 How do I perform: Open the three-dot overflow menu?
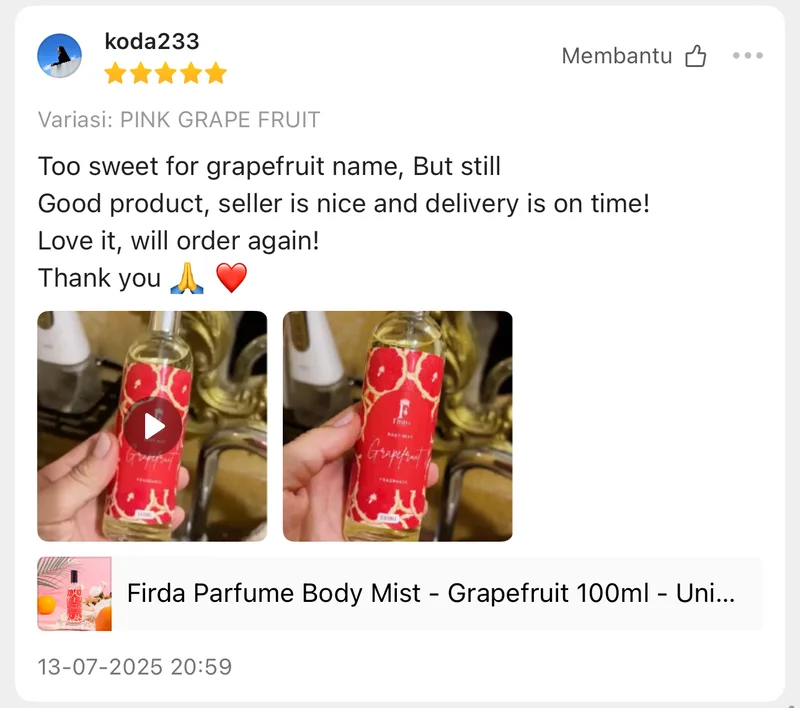[747, 56]
